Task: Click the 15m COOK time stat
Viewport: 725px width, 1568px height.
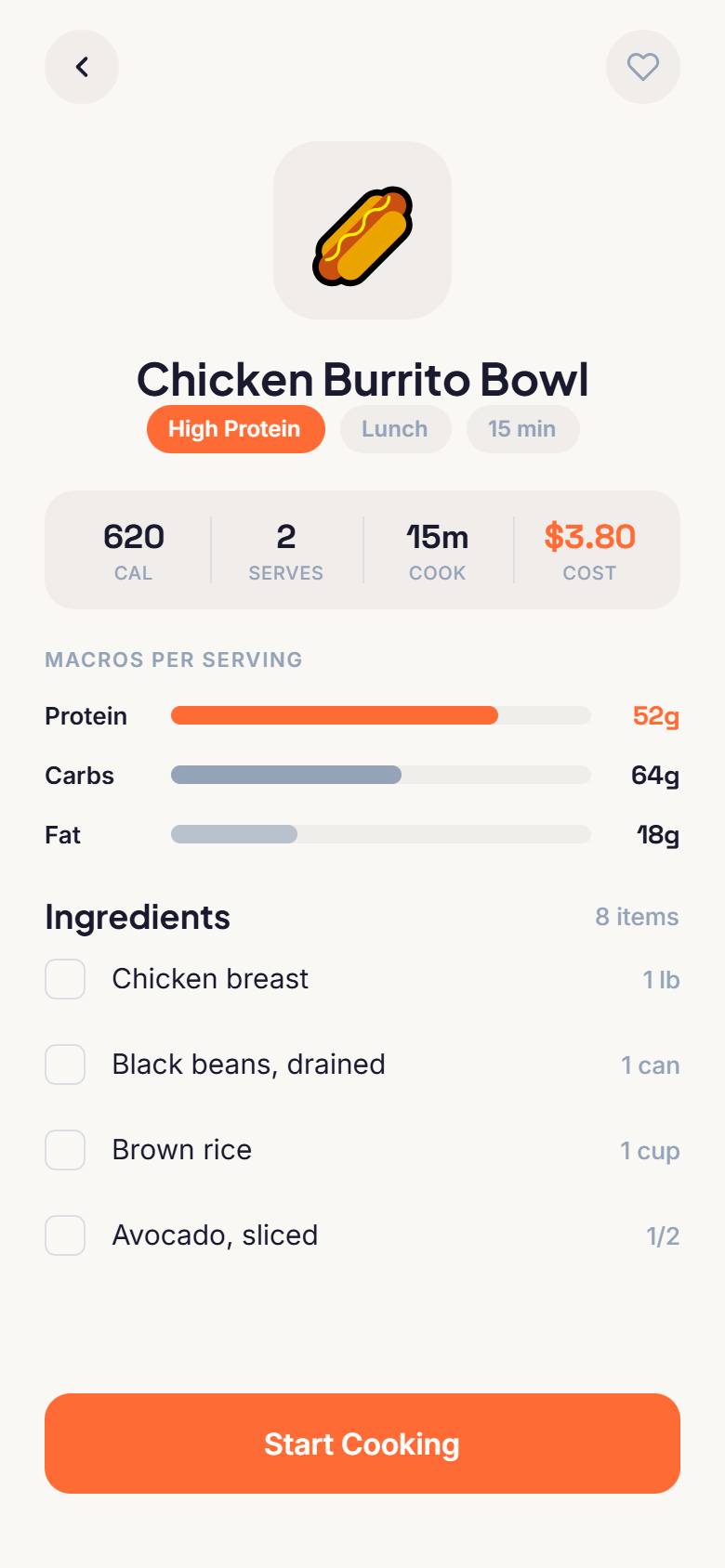Action: pos(437,549)
